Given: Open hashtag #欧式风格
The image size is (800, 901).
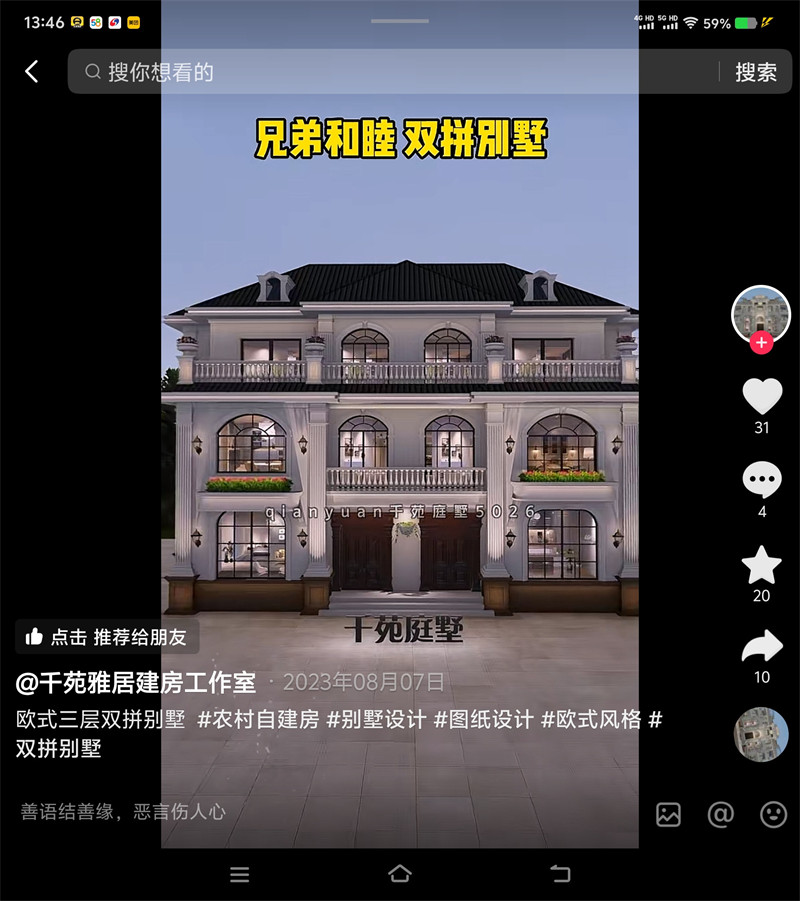Looking at the screenshot, I should [591, 719].
